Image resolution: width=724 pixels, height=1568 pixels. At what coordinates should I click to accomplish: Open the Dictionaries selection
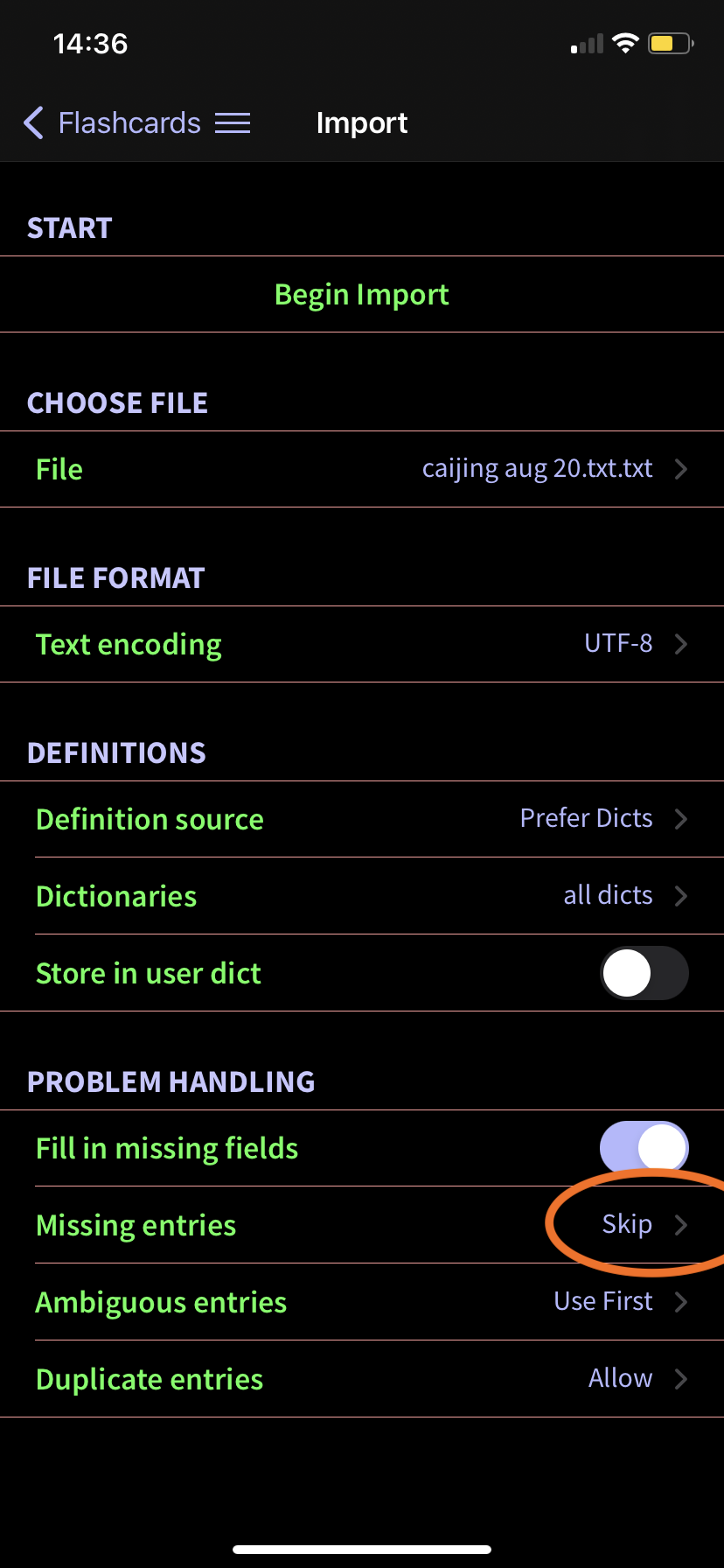362,896
